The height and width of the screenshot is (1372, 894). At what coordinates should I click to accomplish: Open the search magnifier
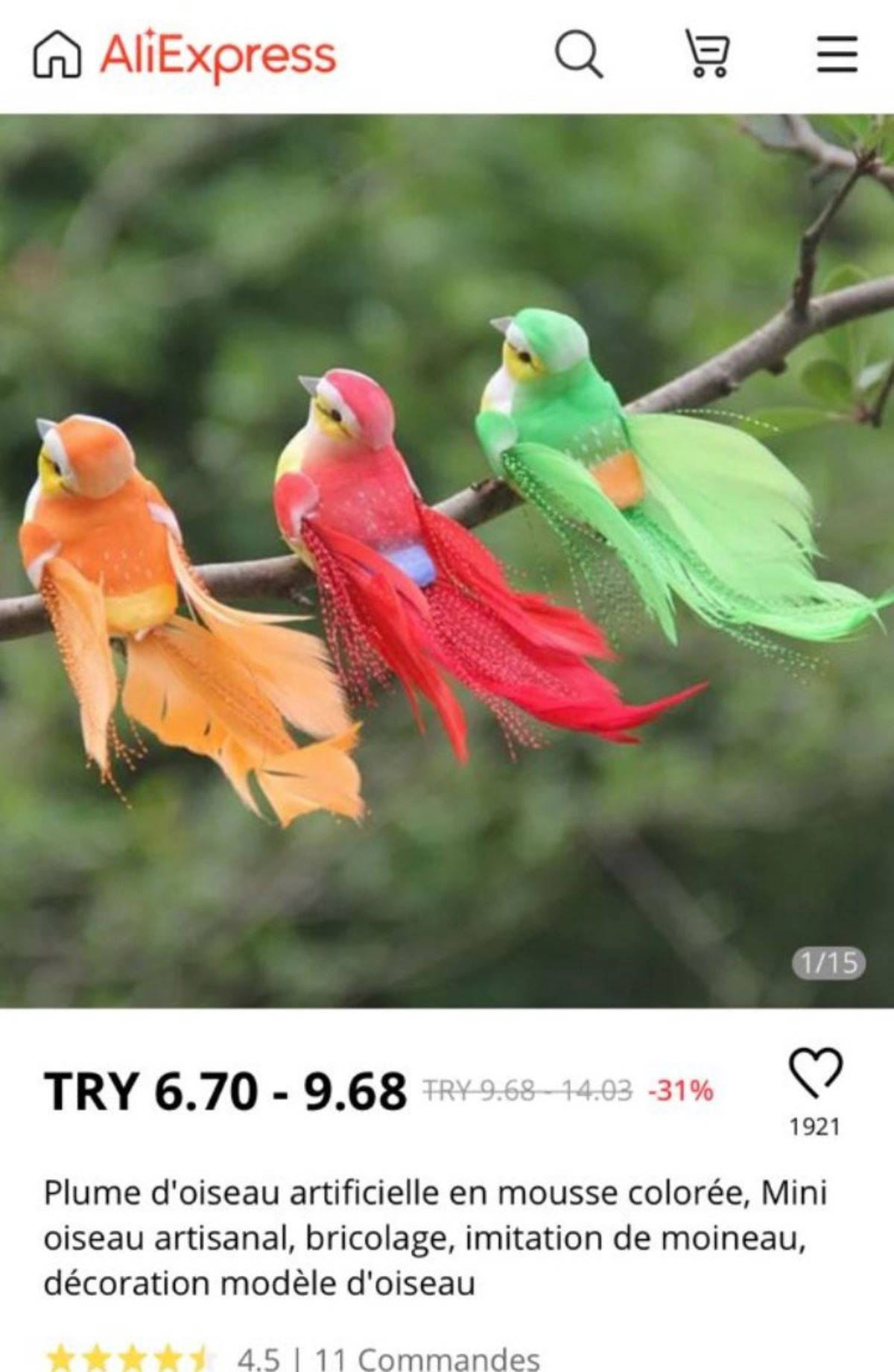pos(578,54)
